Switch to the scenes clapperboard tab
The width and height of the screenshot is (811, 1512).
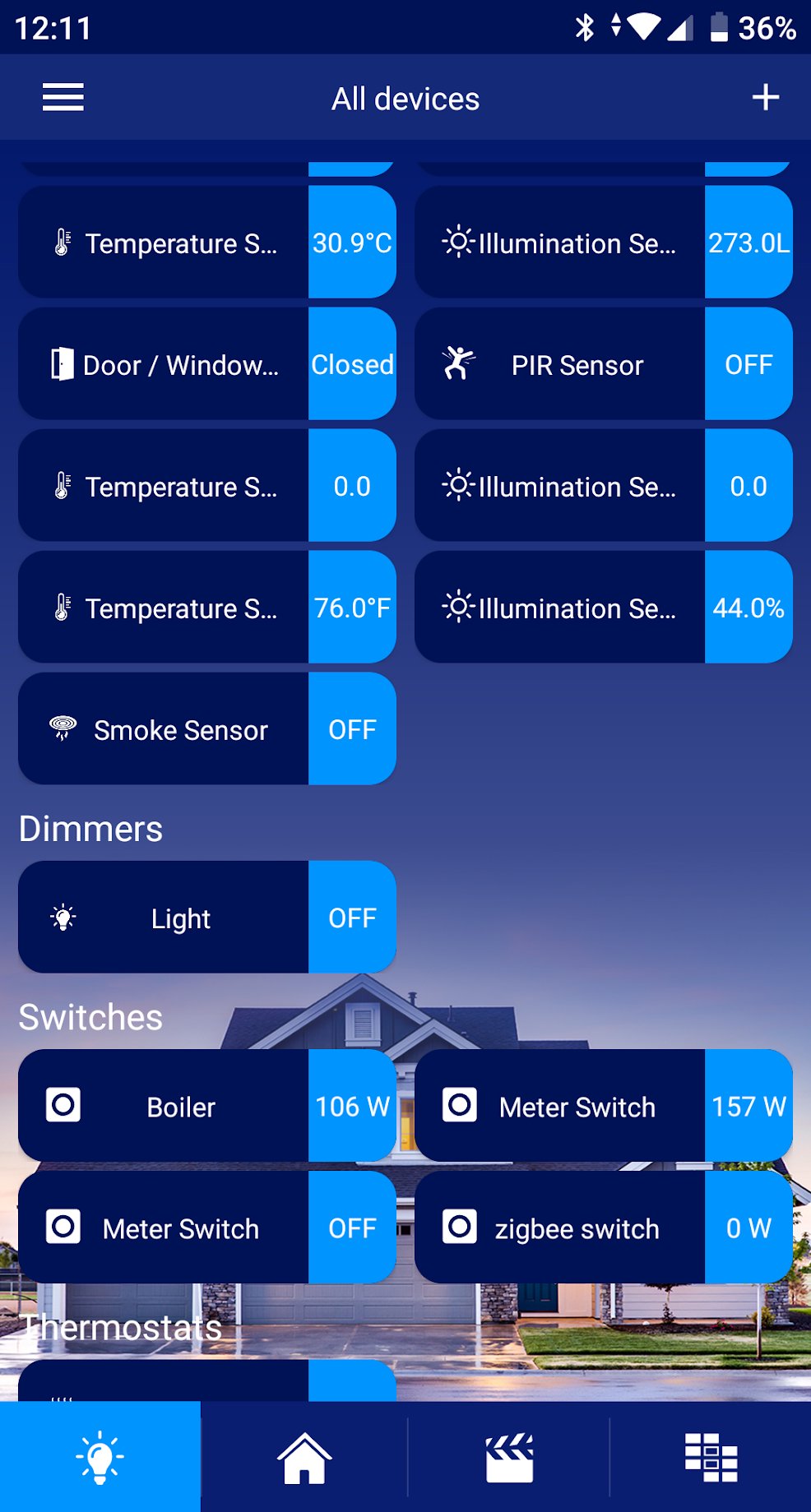[x=509, y=1457]
